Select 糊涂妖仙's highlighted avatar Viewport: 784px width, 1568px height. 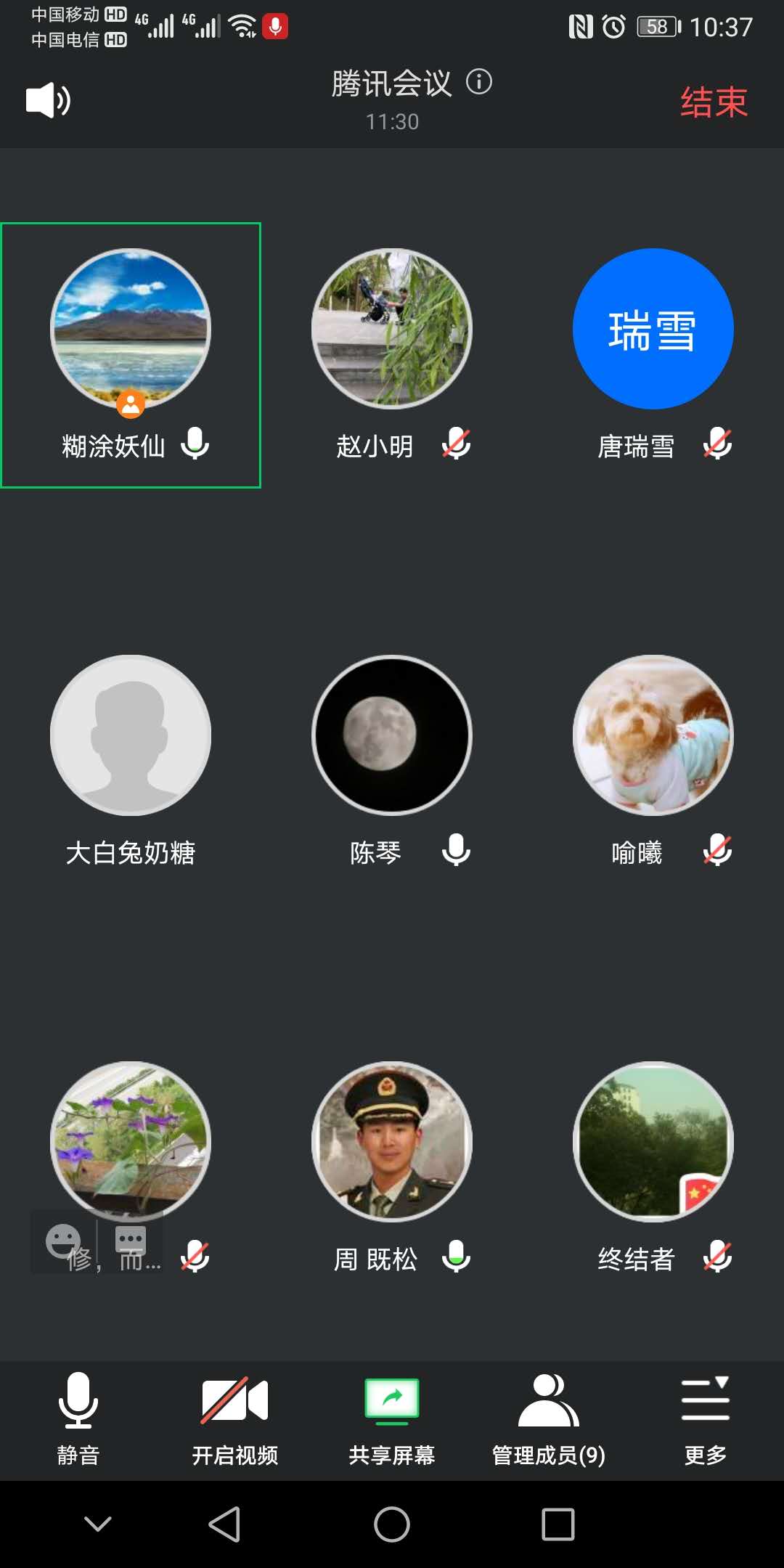[x=129, y=328]
